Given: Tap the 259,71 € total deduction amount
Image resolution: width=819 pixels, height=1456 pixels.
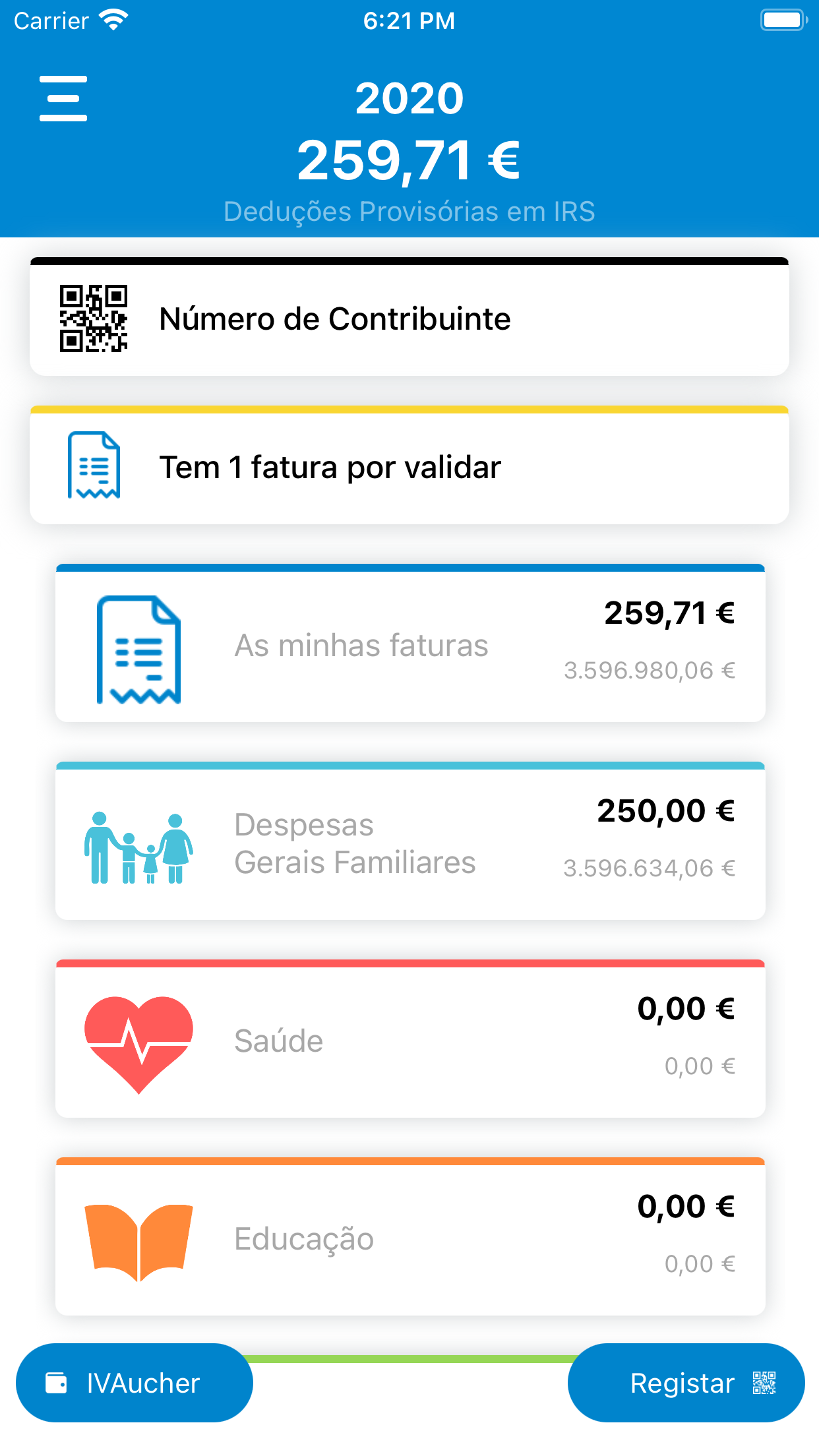Looking at the screenshot, I should point(409,158).
